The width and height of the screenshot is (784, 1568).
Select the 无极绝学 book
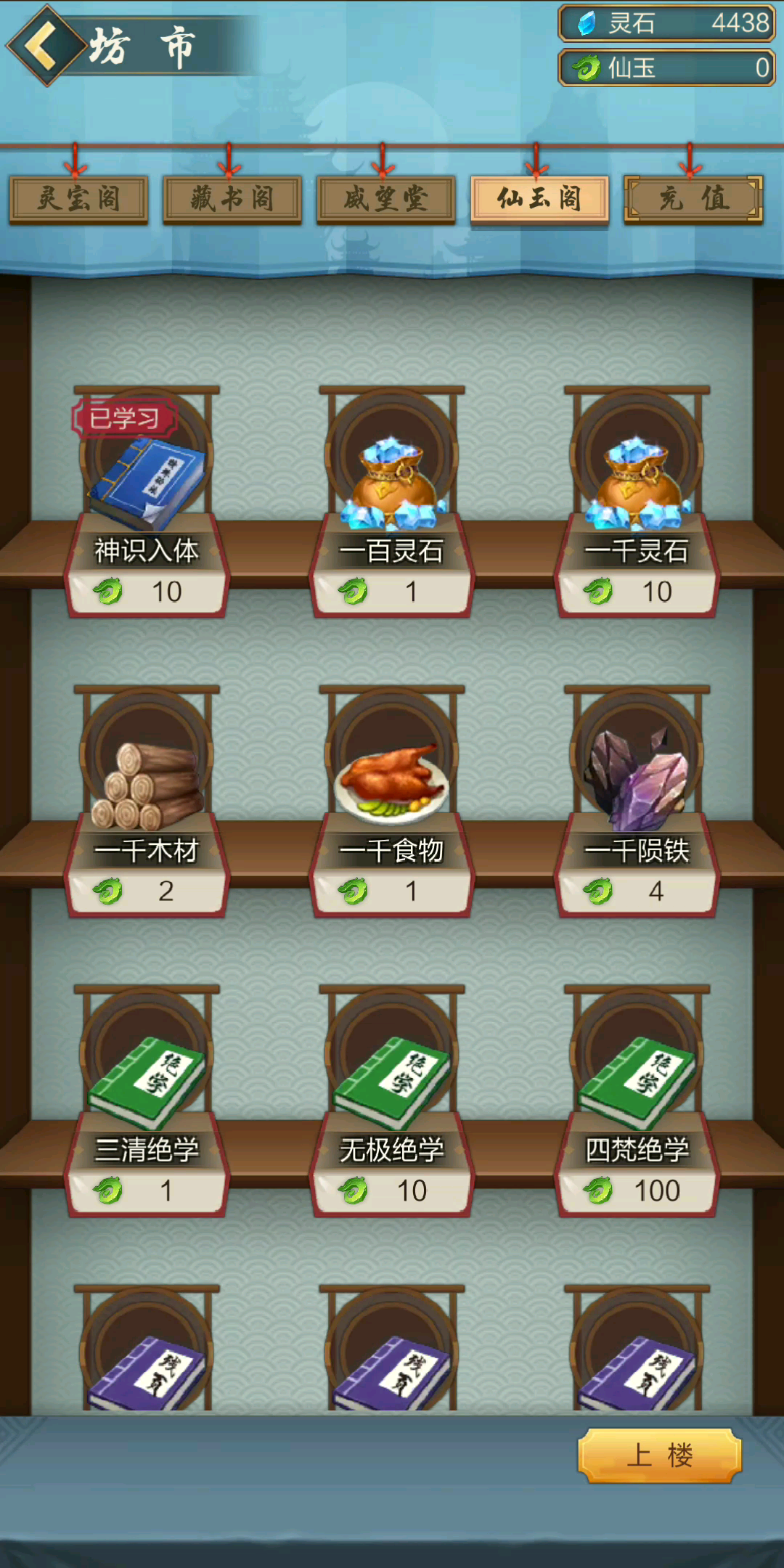(x=392, y=1101)
